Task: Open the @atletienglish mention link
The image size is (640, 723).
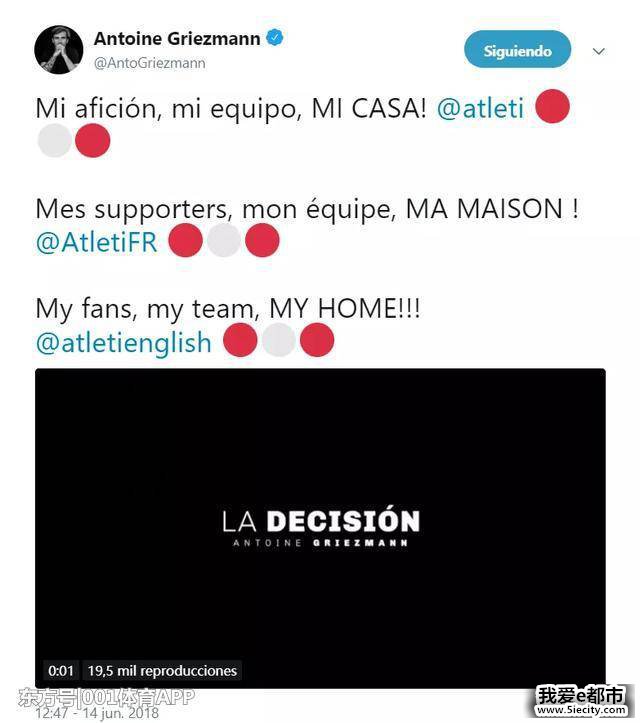Action: point(124,342)
